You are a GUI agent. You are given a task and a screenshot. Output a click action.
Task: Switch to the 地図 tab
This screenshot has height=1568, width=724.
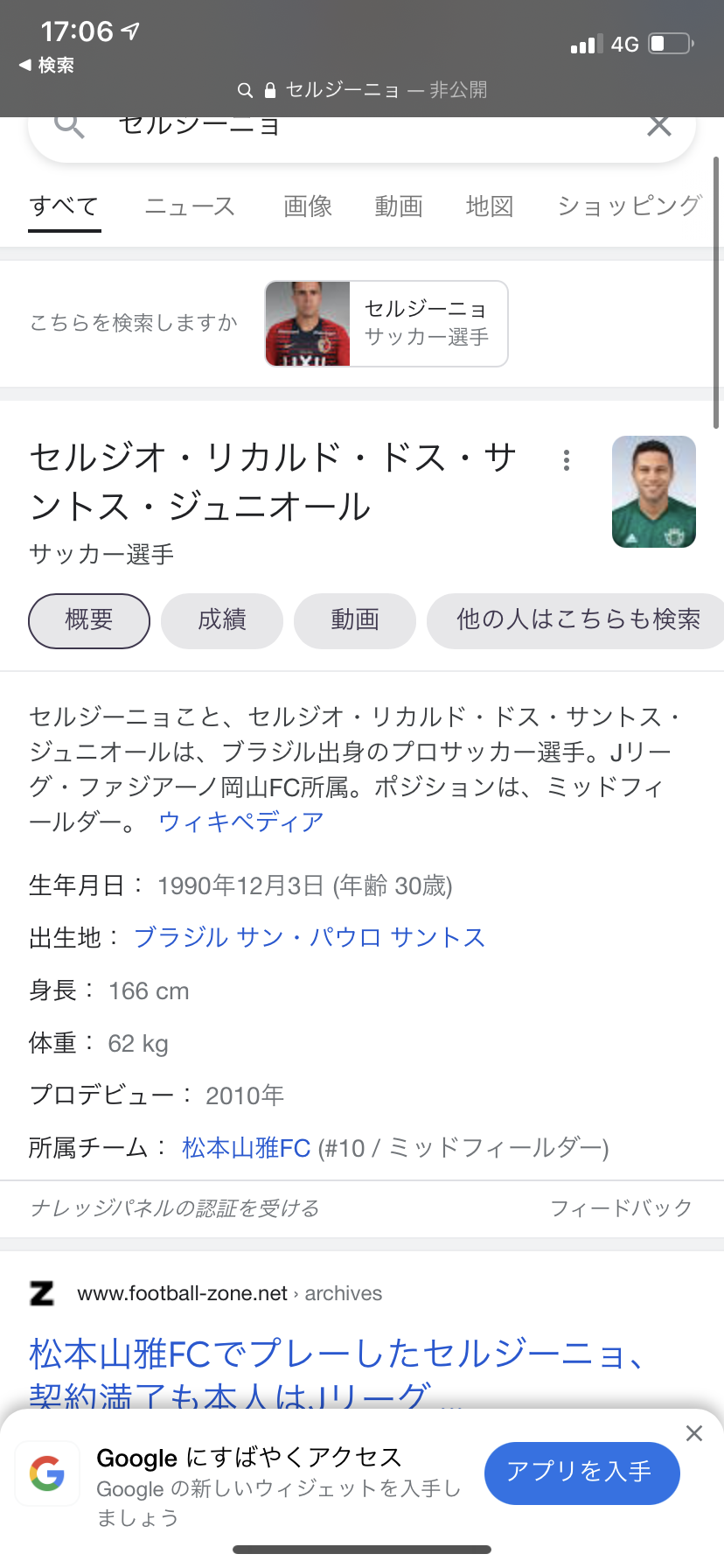pyautogui.click(x=490, y=206)
